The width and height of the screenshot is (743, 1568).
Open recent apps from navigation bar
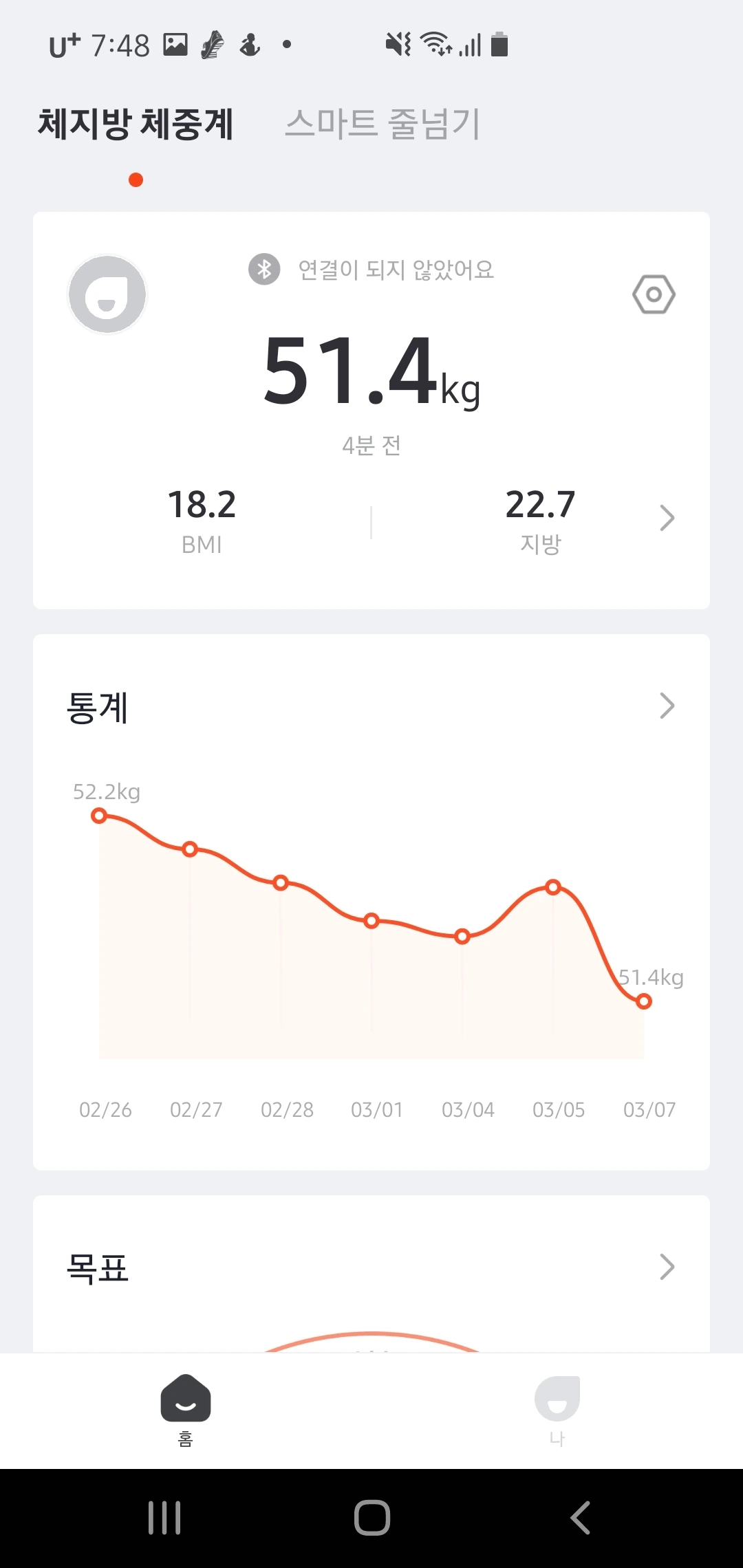(x=164, y=1518)
